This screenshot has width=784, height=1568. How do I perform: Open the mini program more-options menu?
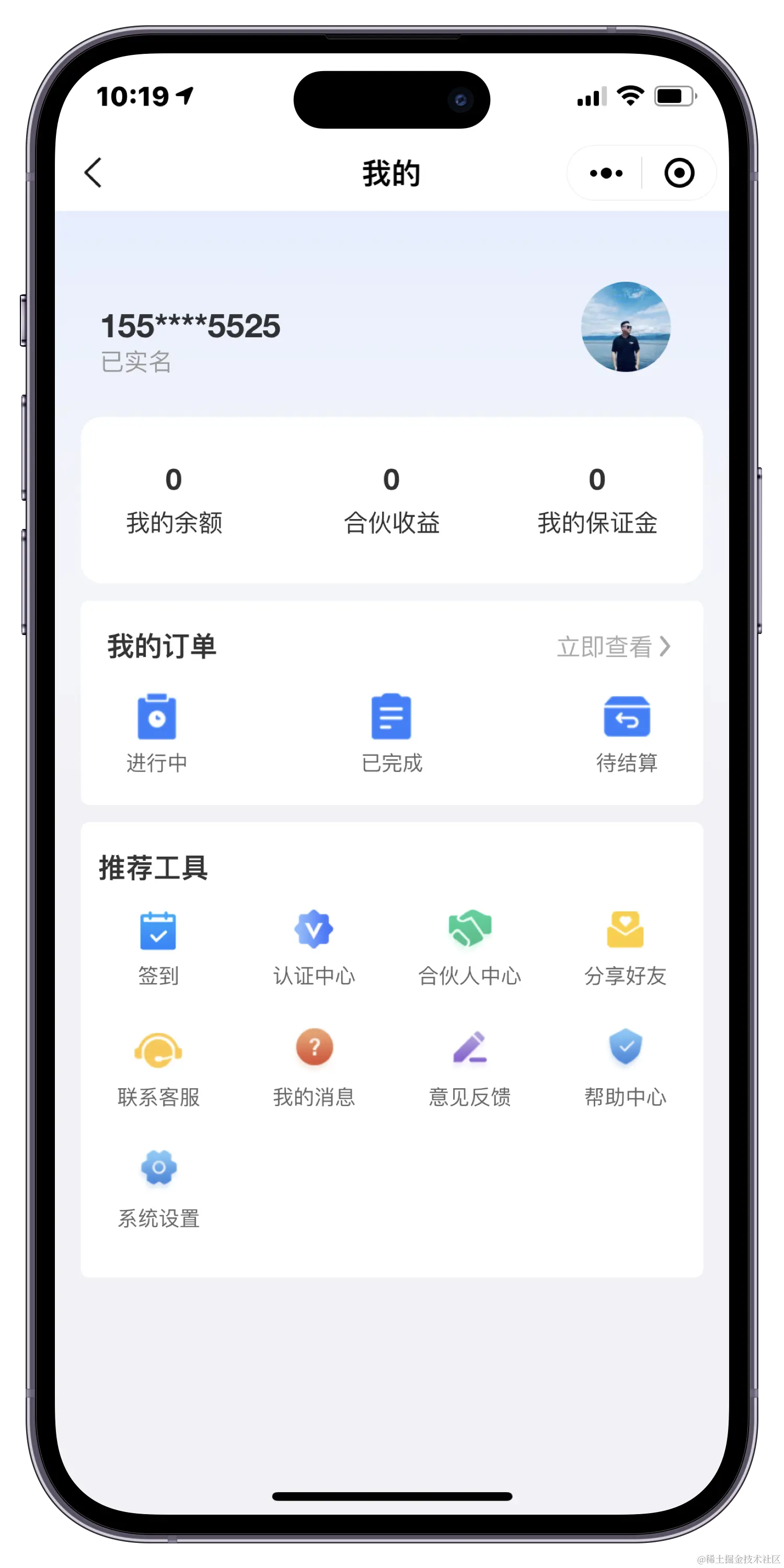[606, 174]
